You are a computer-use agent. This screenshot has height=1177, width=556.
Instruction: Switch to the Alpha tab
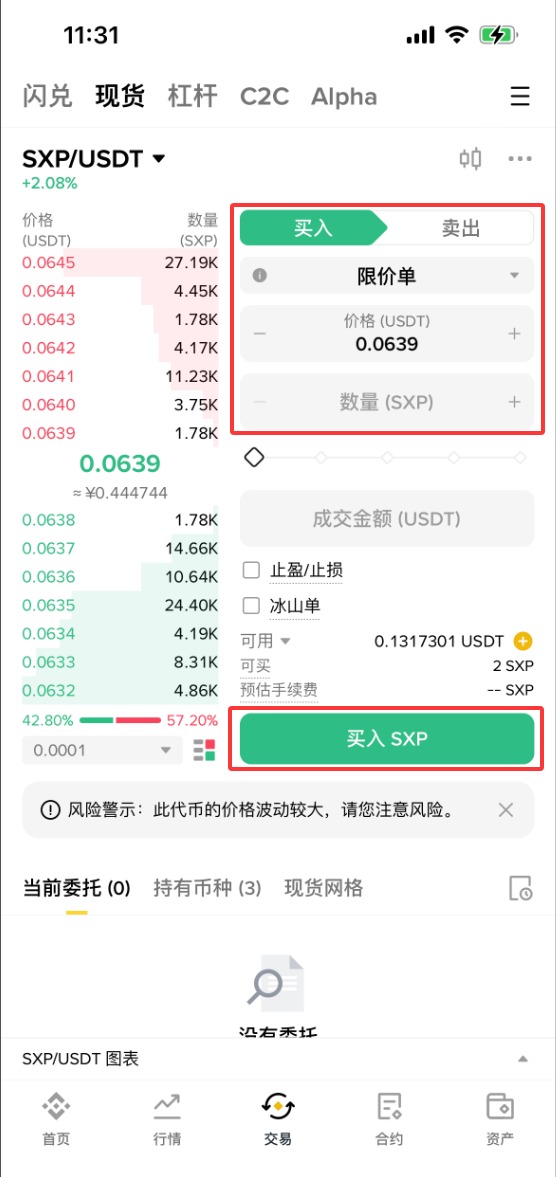tap(344, 97)
